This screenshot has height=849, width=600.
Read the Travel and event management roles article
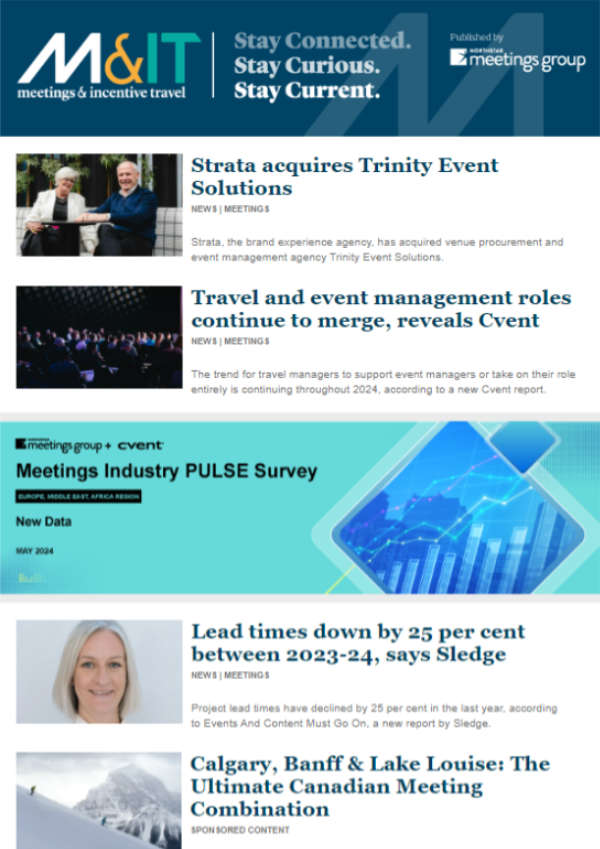point(380,309)
